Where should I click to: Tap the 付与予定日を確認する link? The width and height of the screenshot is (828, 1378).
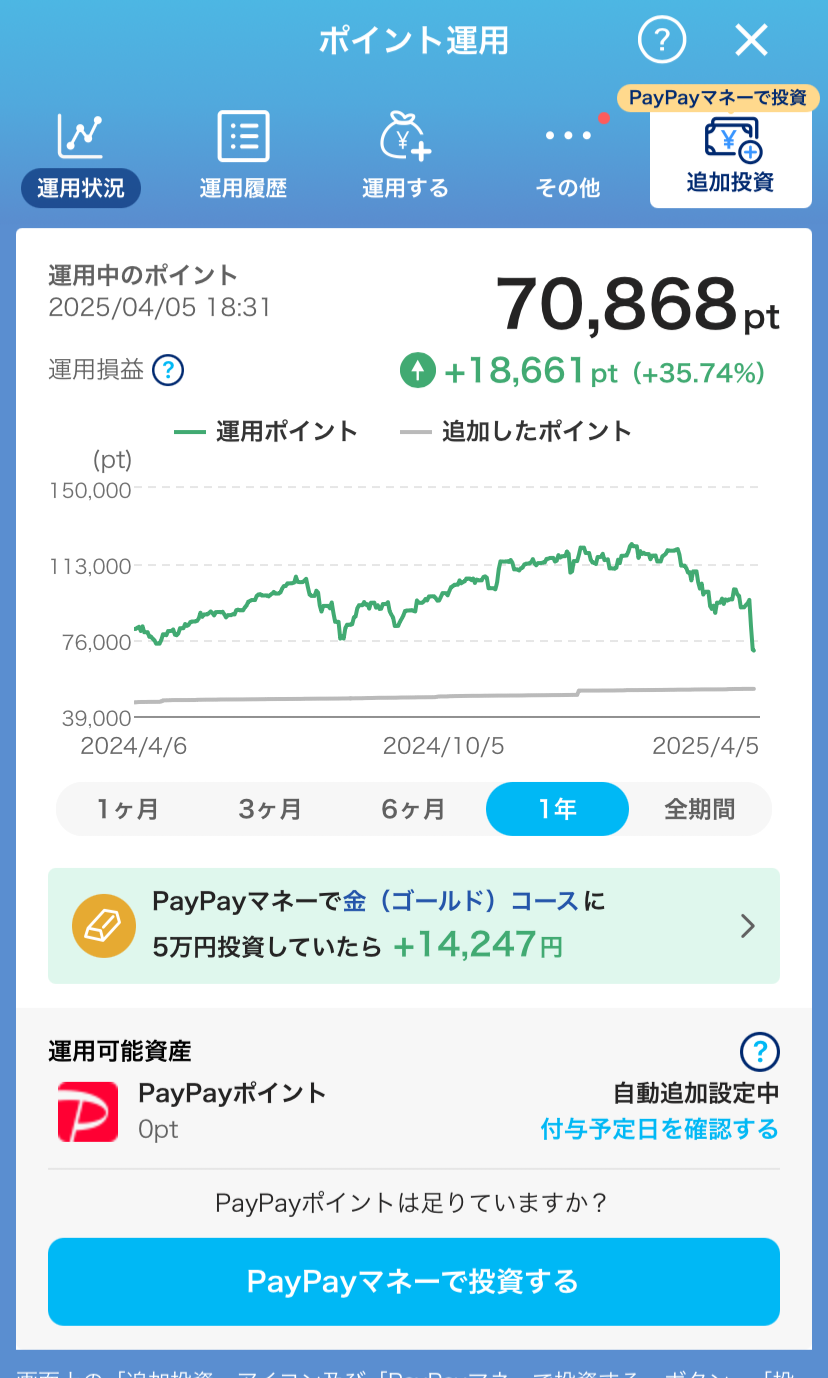(659, 1129)
